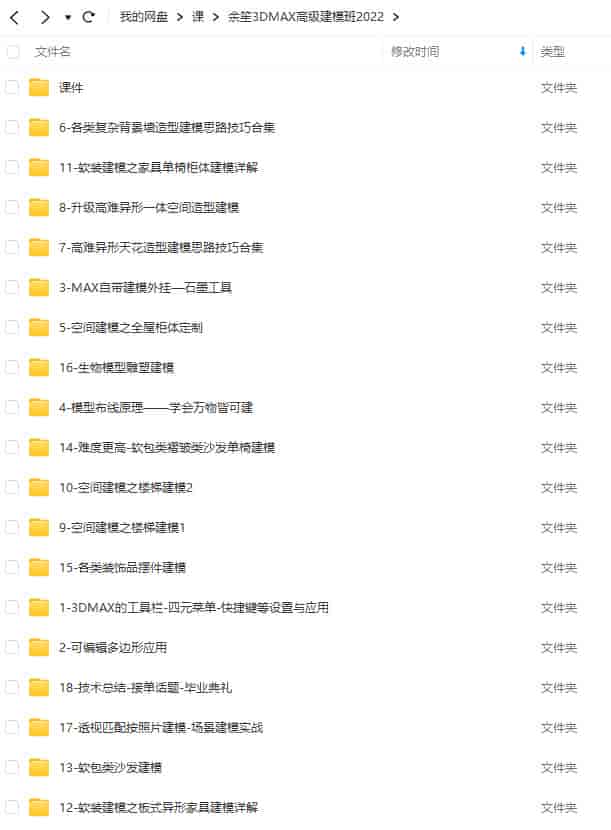Open folder 18-技术总结-接单话题-毕业典礼
Screen dimensions: 611x830
145,687
